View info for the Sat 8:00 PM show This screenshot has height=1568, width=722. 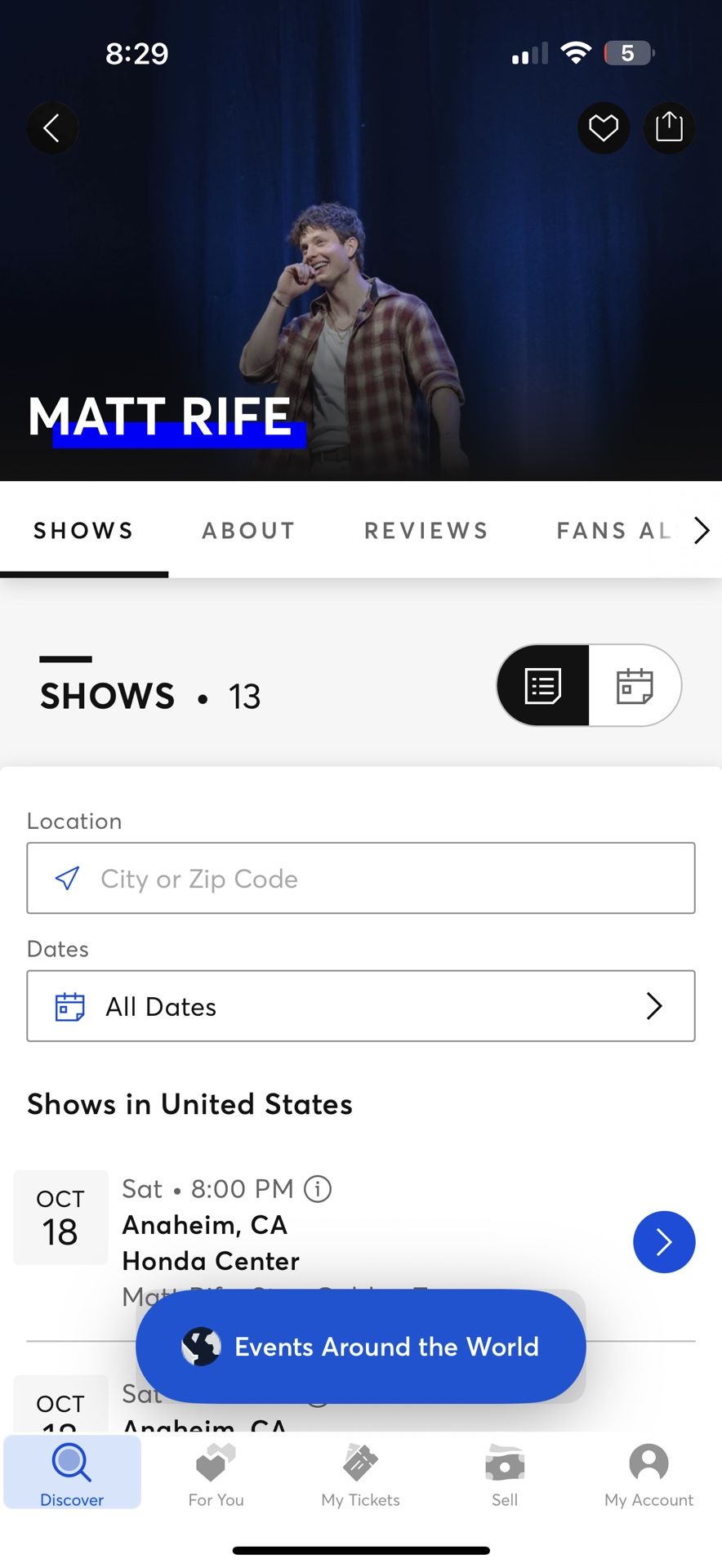point(318,1189)
